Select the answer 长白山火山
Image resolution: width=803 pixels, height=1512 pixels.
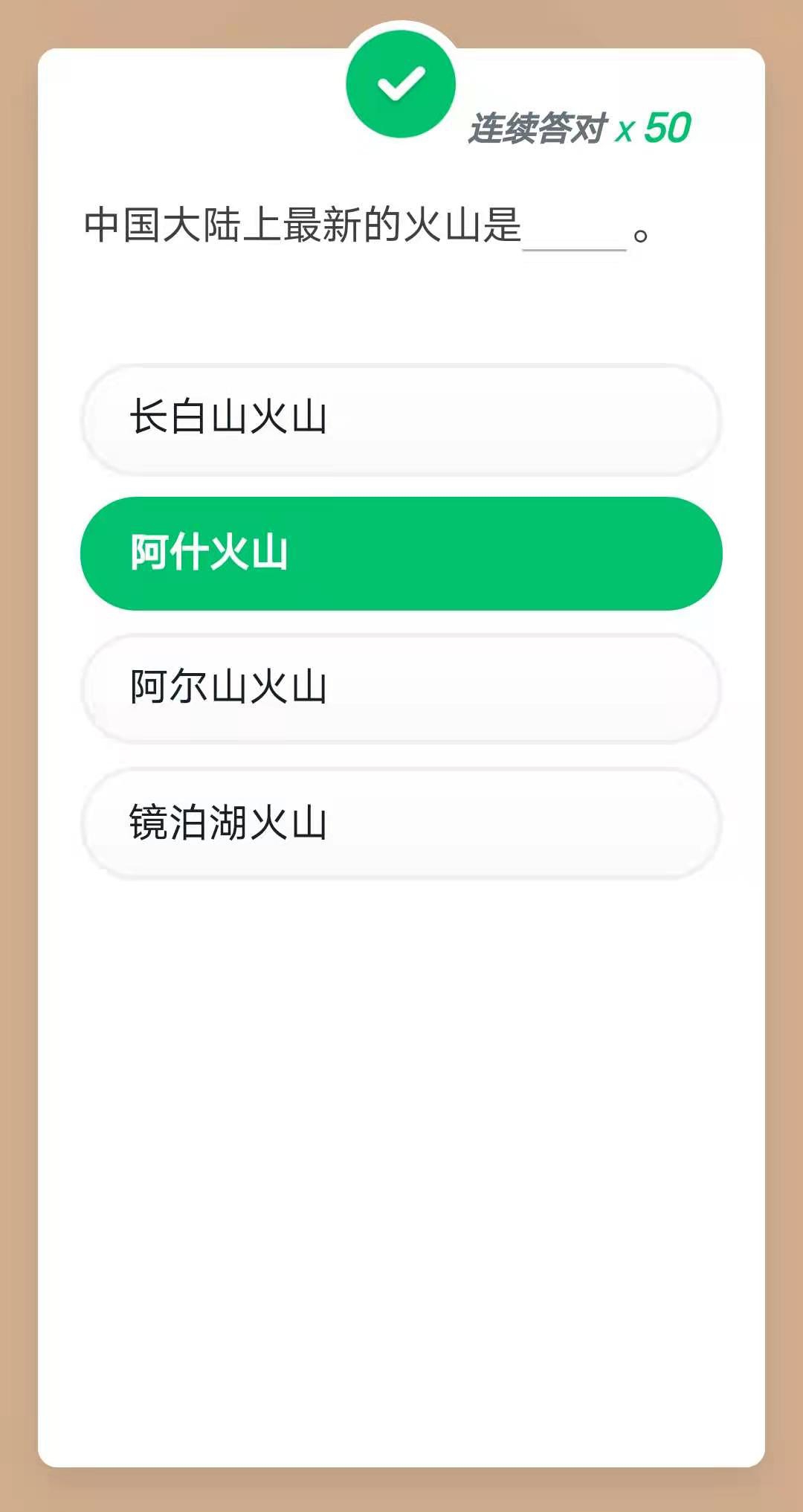(x=401, y=419)
